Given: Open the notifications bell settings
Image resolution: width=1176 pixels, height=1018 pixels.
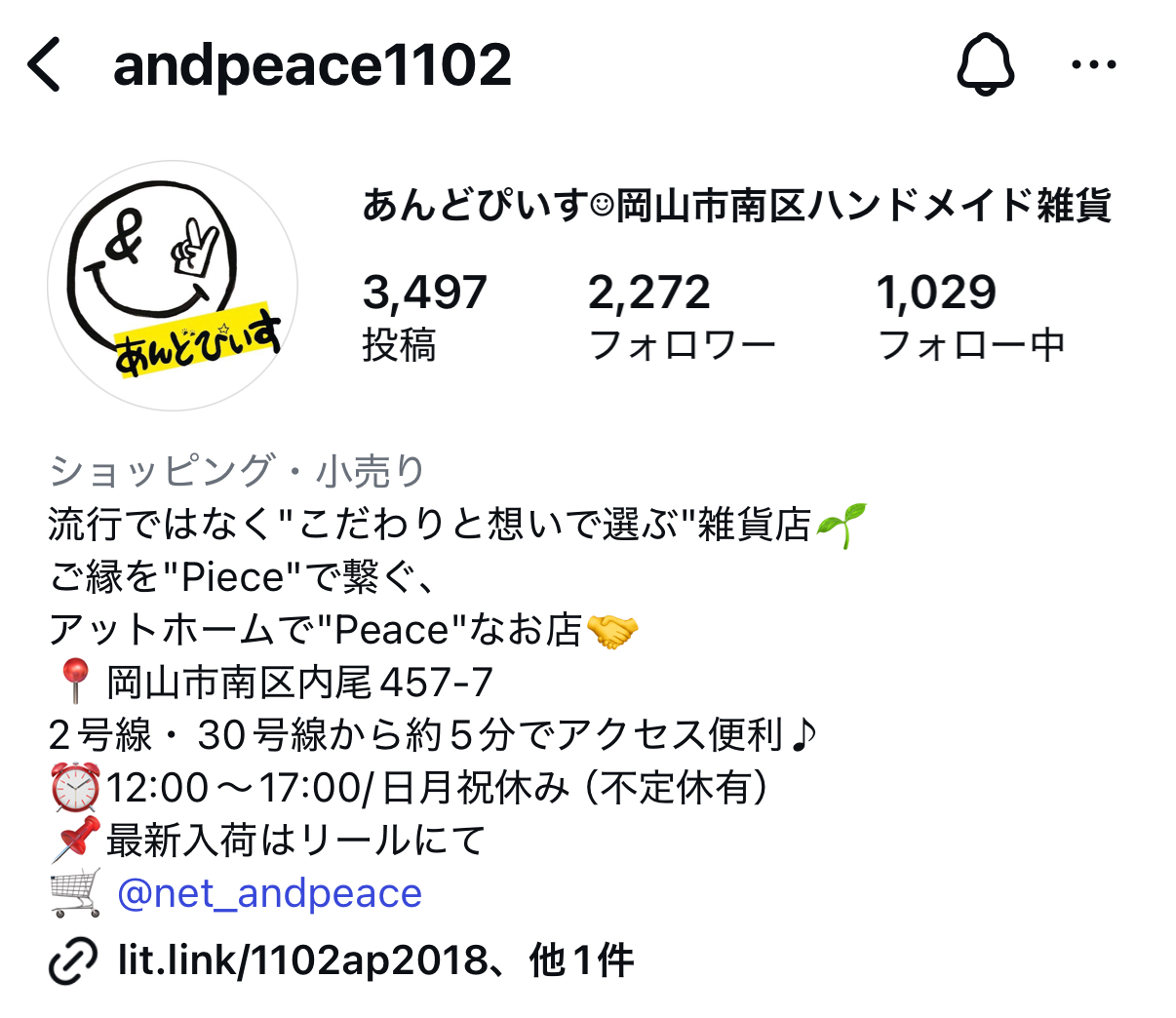Looking at the screenshot, I should coord(985,64).
